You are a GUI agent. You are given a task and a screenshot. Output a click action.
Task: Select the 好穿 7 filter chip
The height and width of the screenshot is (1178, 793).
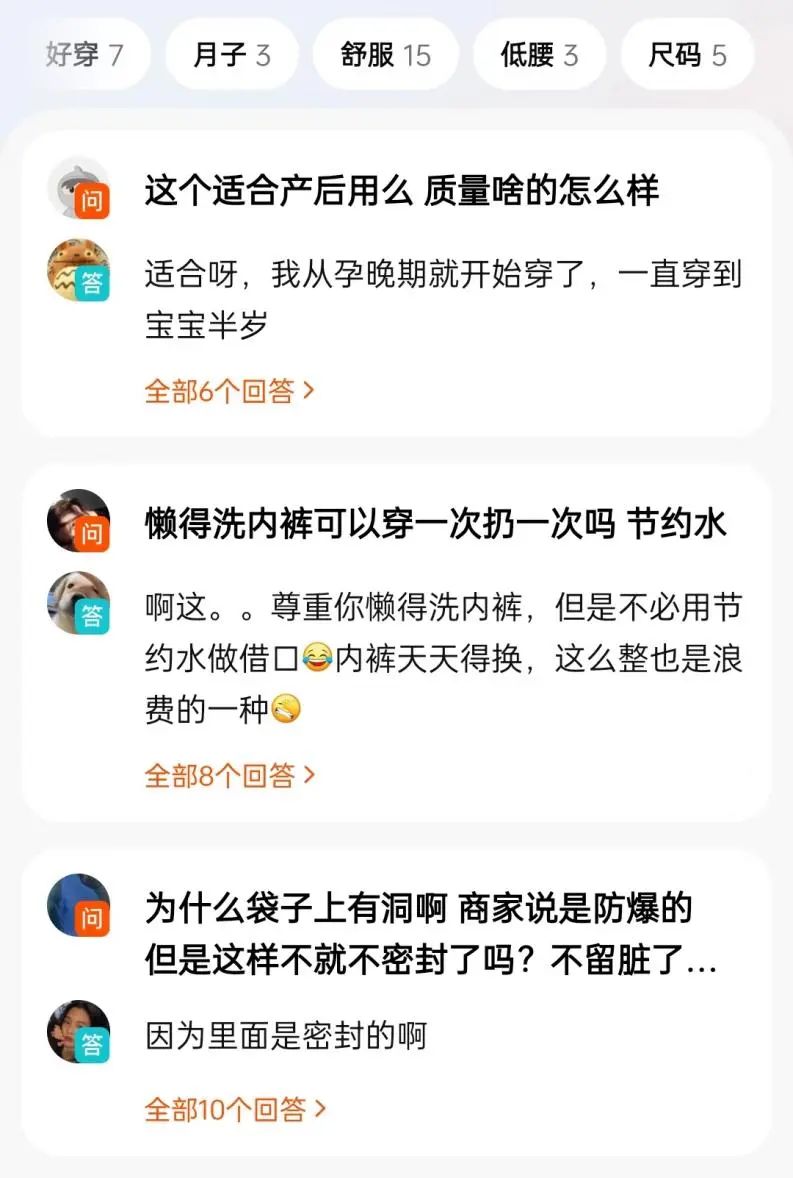(84, 54)
